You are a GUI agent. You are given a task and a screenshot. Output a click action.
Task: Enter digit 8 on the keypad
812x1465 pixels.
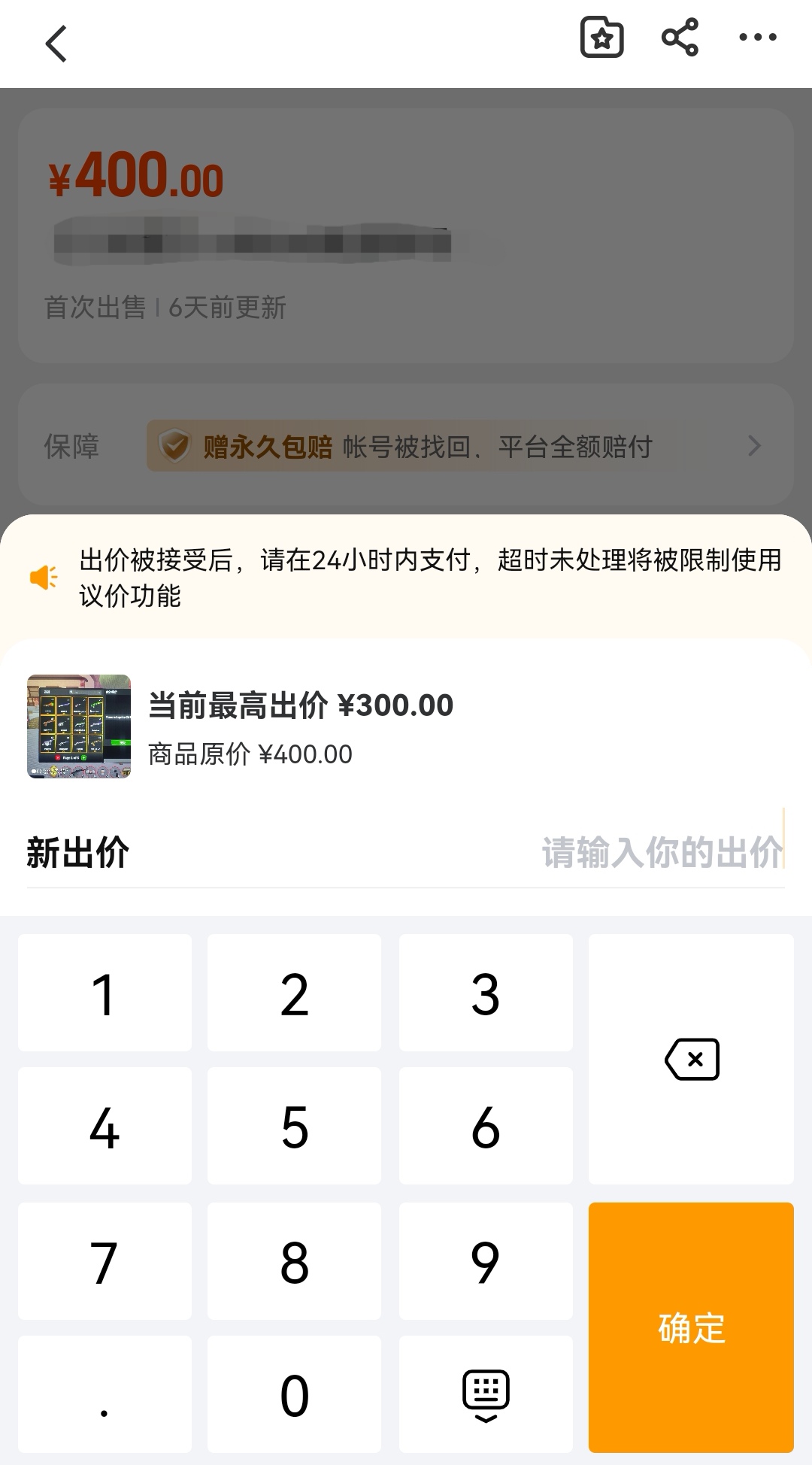pyautogui.click(x=294, y=1261)
